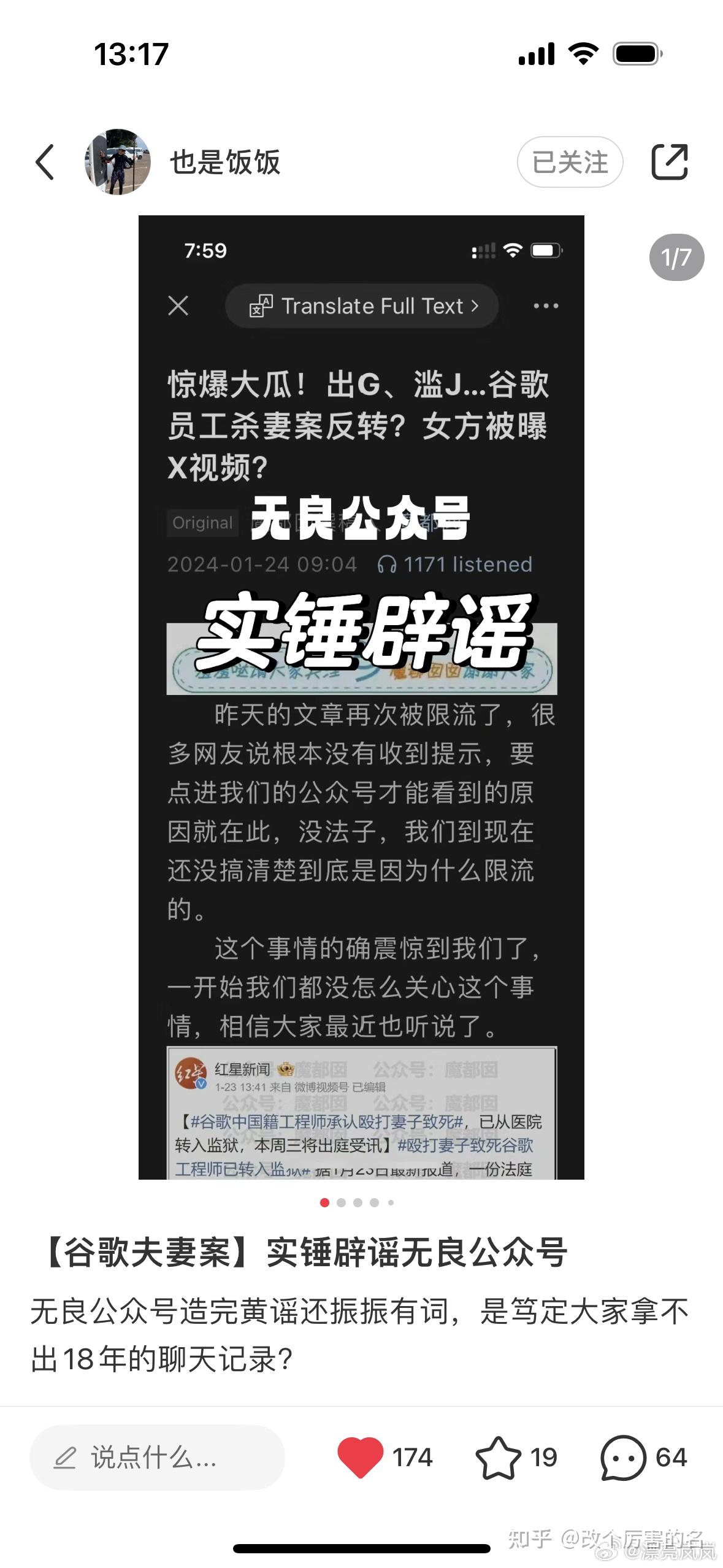
Task: Unlike the post with the heart icon
Action: (360, 1458)
